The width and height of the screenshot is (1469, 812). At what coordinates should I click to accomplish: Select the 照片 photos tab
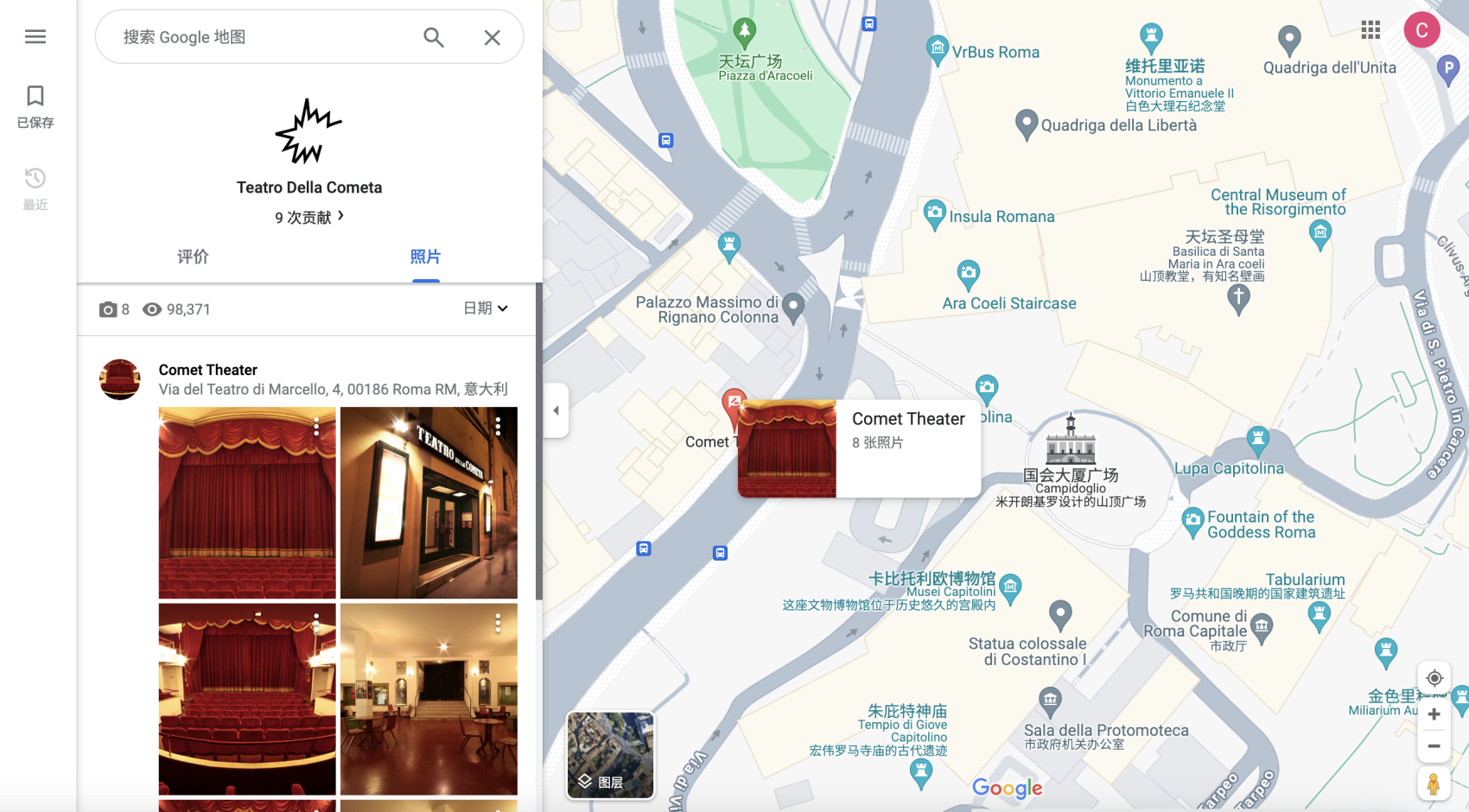tap(425, 257)
